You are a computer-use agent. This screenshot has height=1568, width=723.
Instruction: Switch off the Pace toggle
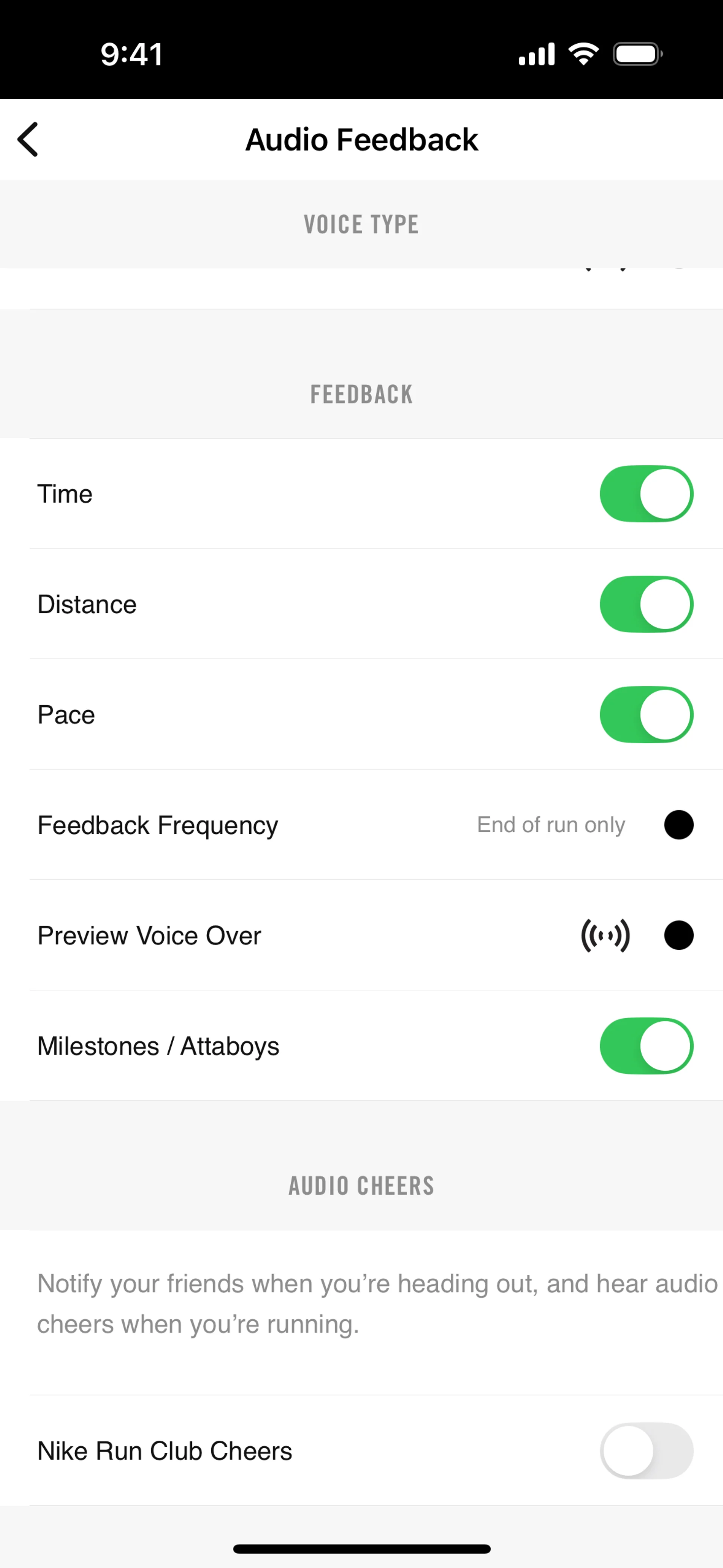click(x=646, y=715)
